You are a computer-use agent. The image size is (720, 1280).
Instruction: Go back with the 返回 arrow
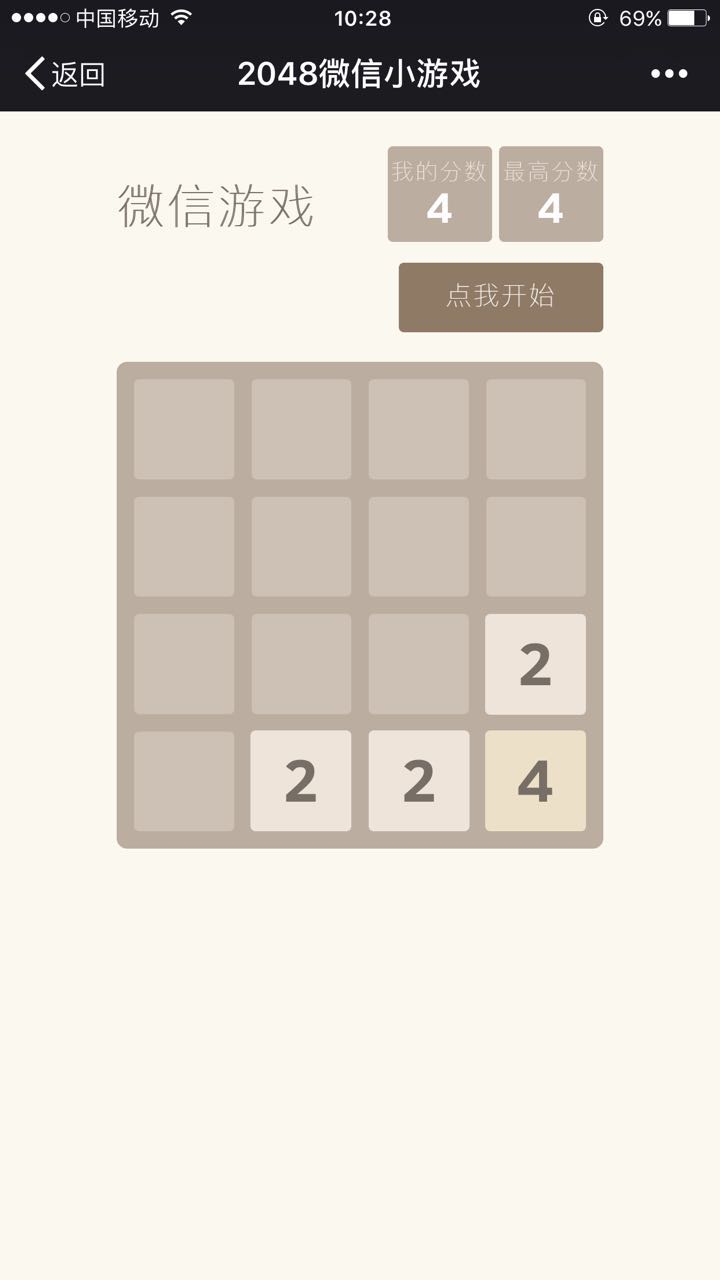click(65, 74)
